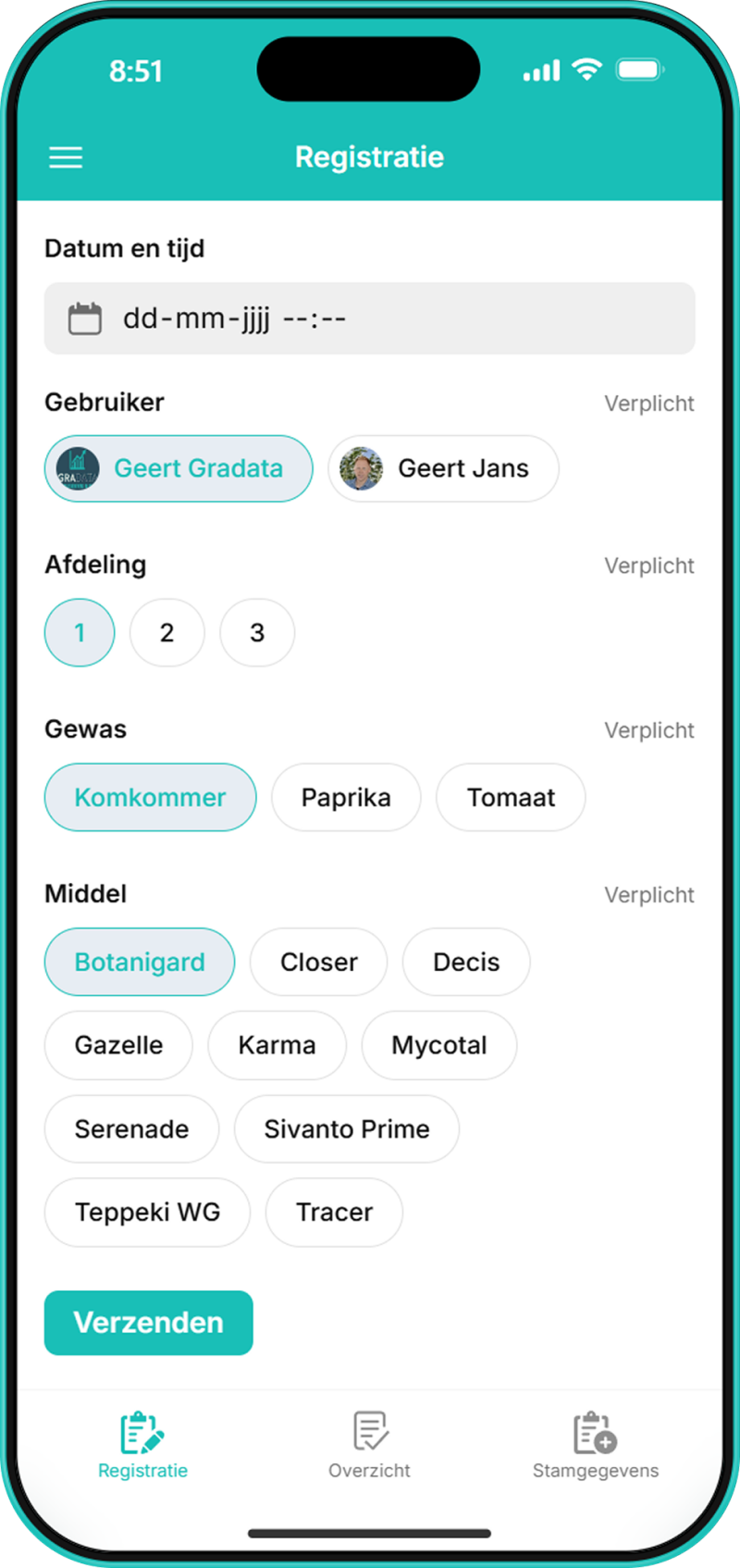
Task: Select the Decis chip
Action: [x=466, y=963]
